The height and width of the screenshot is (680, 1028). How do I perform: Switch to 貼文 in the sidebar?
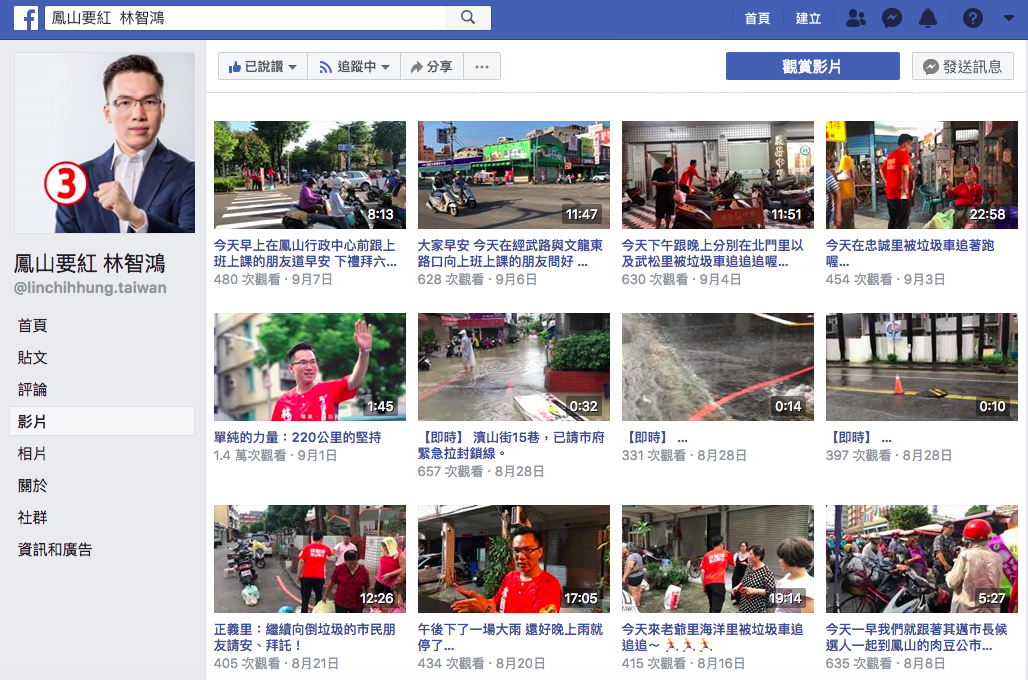click(x=33, y=357)
